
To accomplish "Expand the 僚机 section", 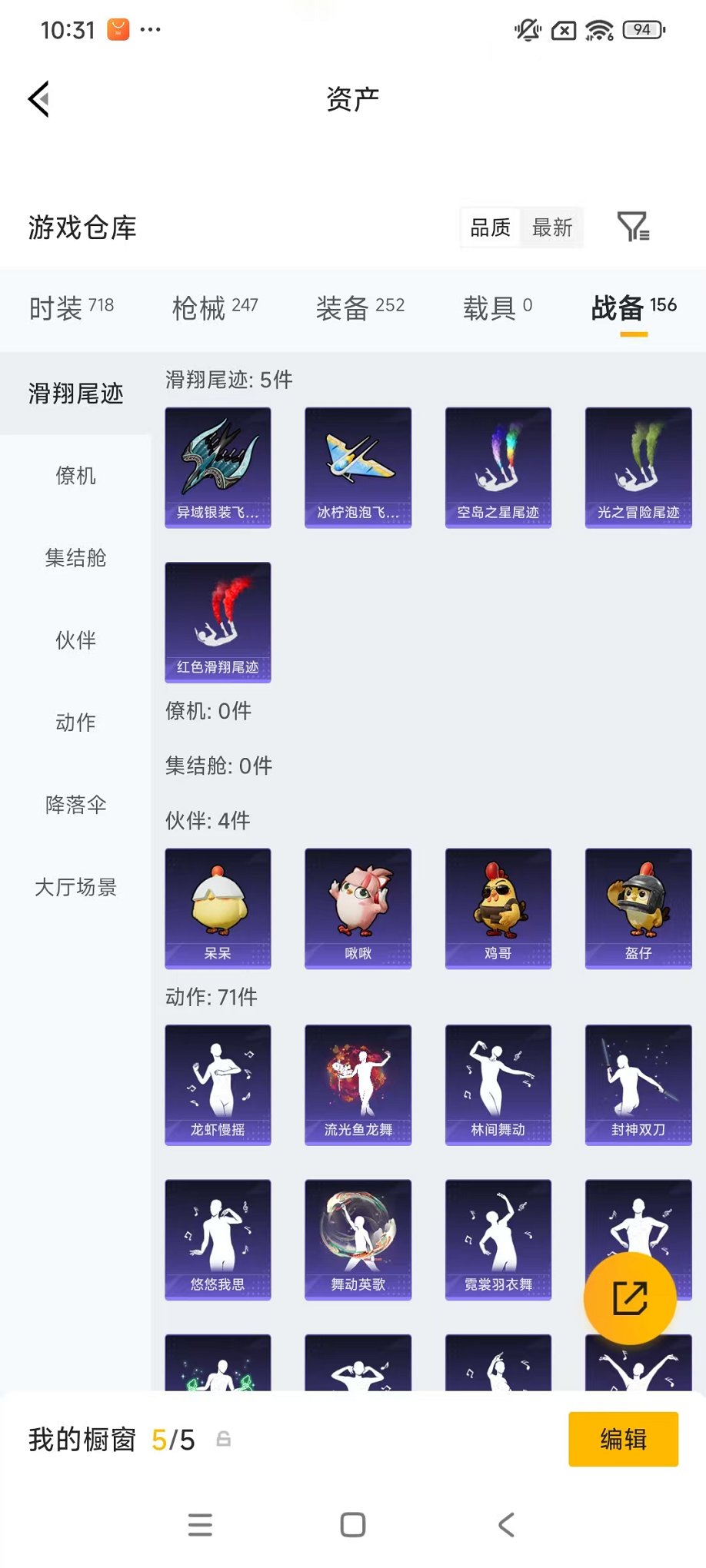I will tap(75, 476).
